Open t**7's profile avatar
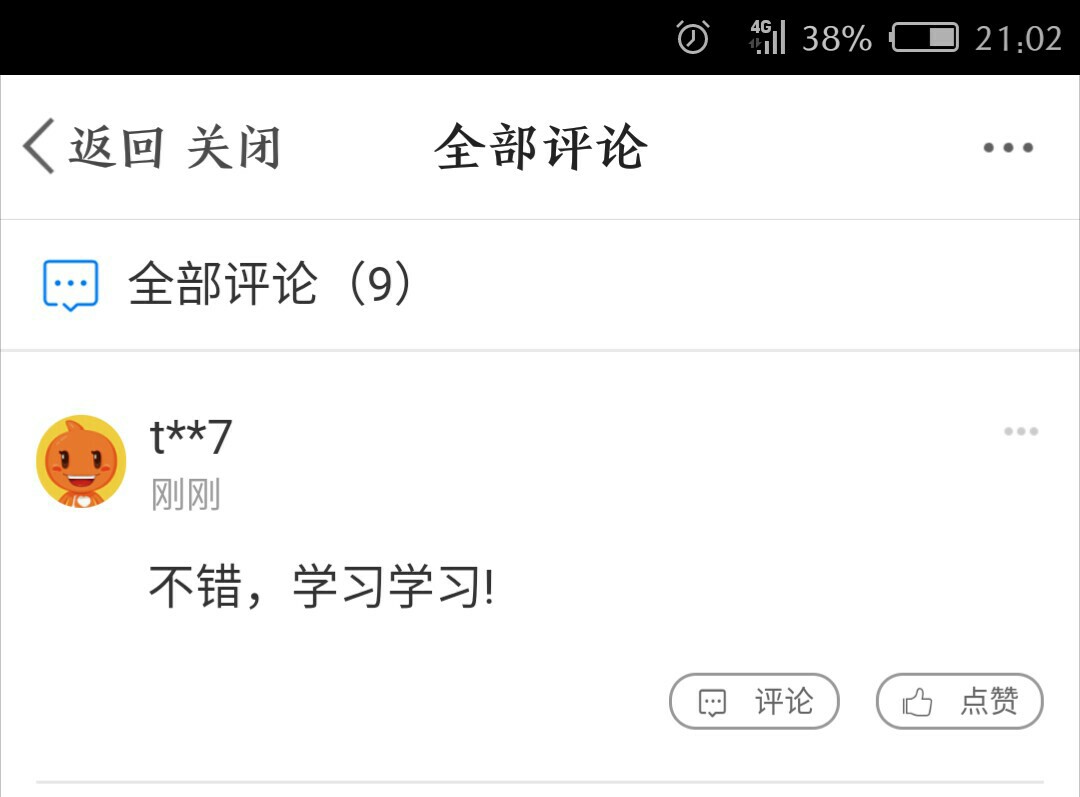 pyautogui.click(x=81, y=461)
